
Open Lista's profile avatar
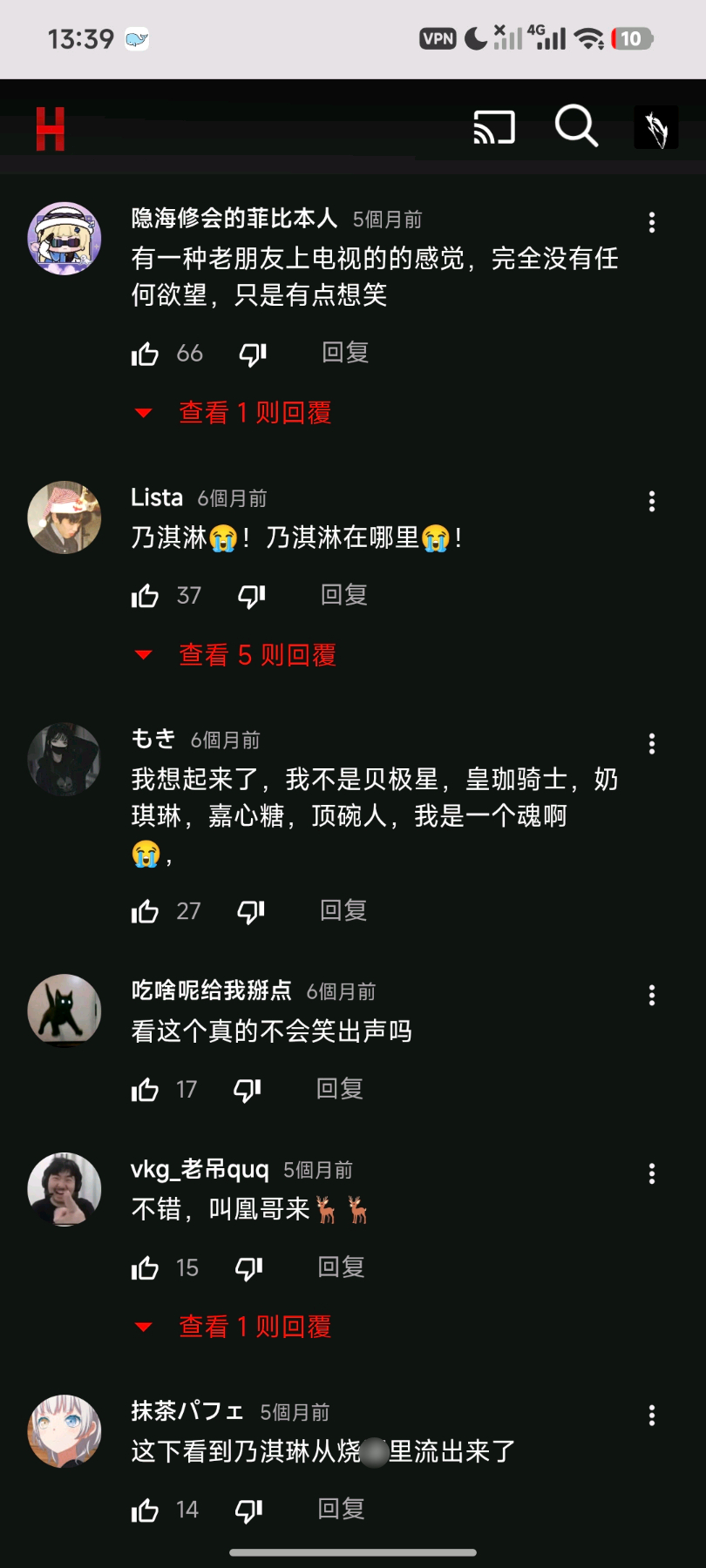tap(64, 517)
